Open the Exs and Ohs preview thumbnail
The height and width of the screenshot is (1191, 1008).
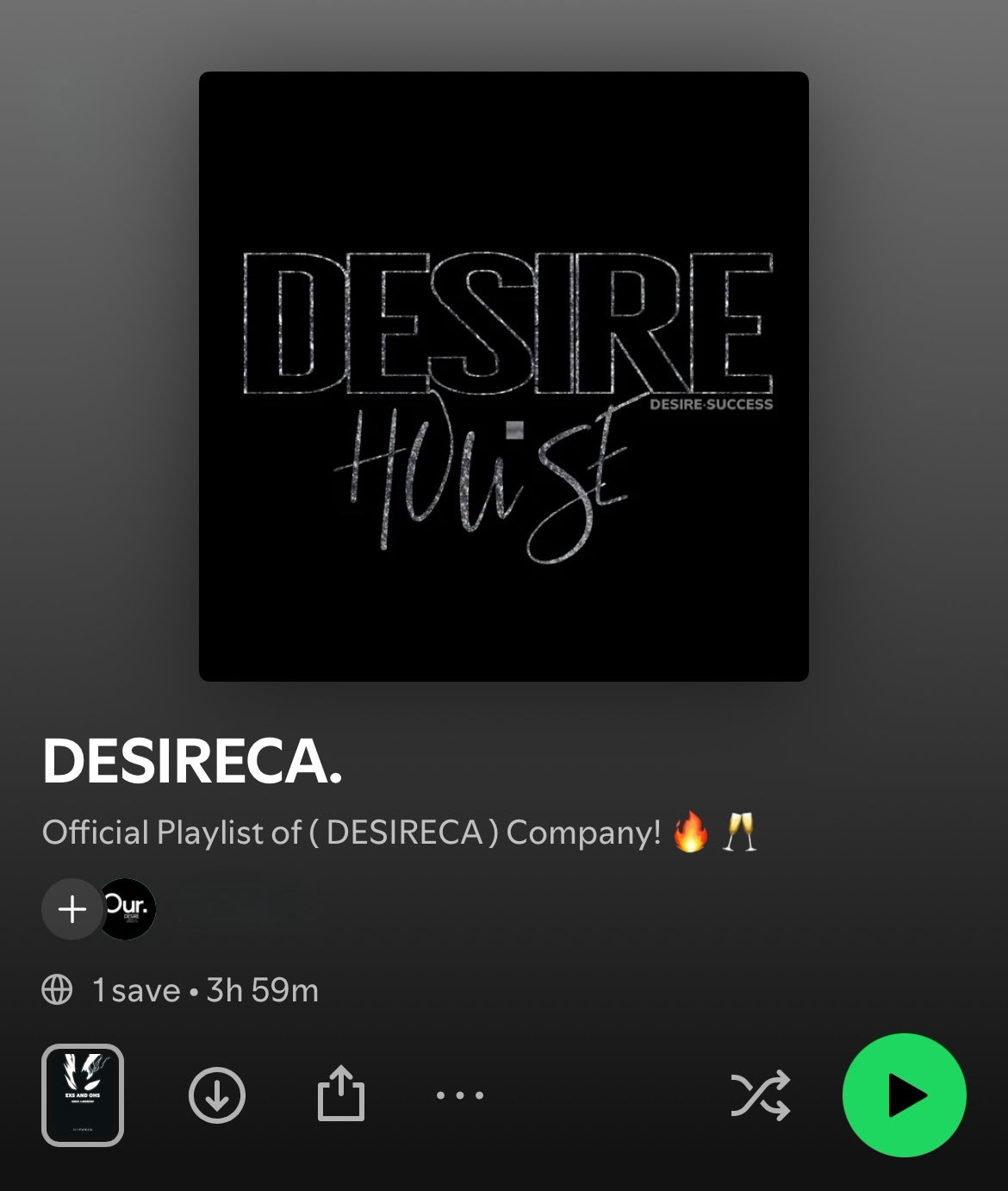(x=83, y=1095)
